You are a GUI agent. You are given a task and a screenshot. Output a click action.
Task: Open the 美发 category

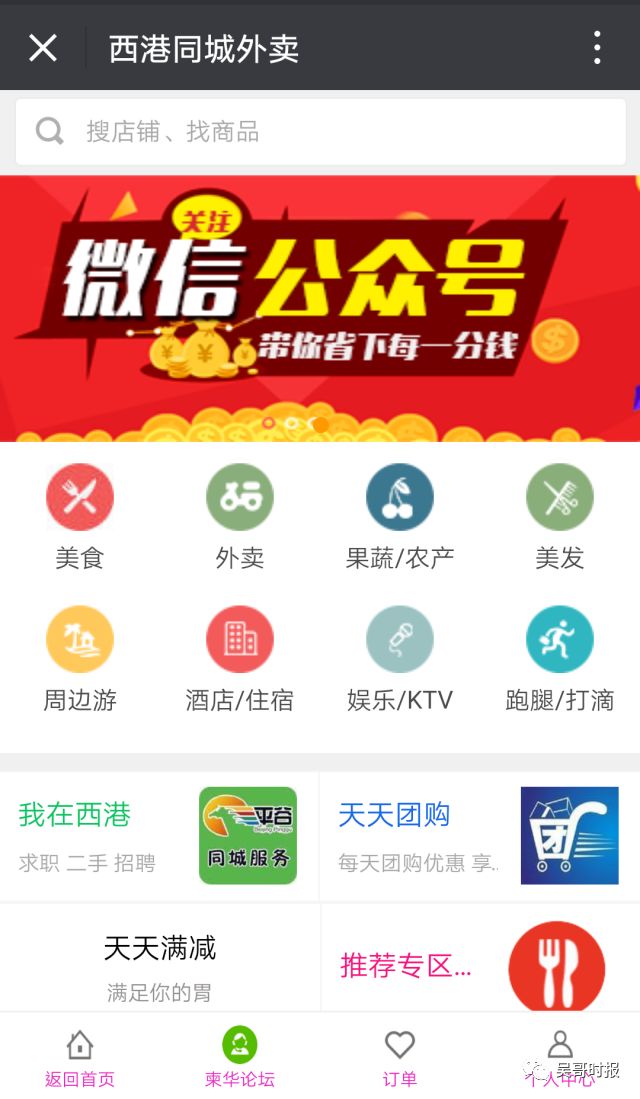[x=559, y=517]
